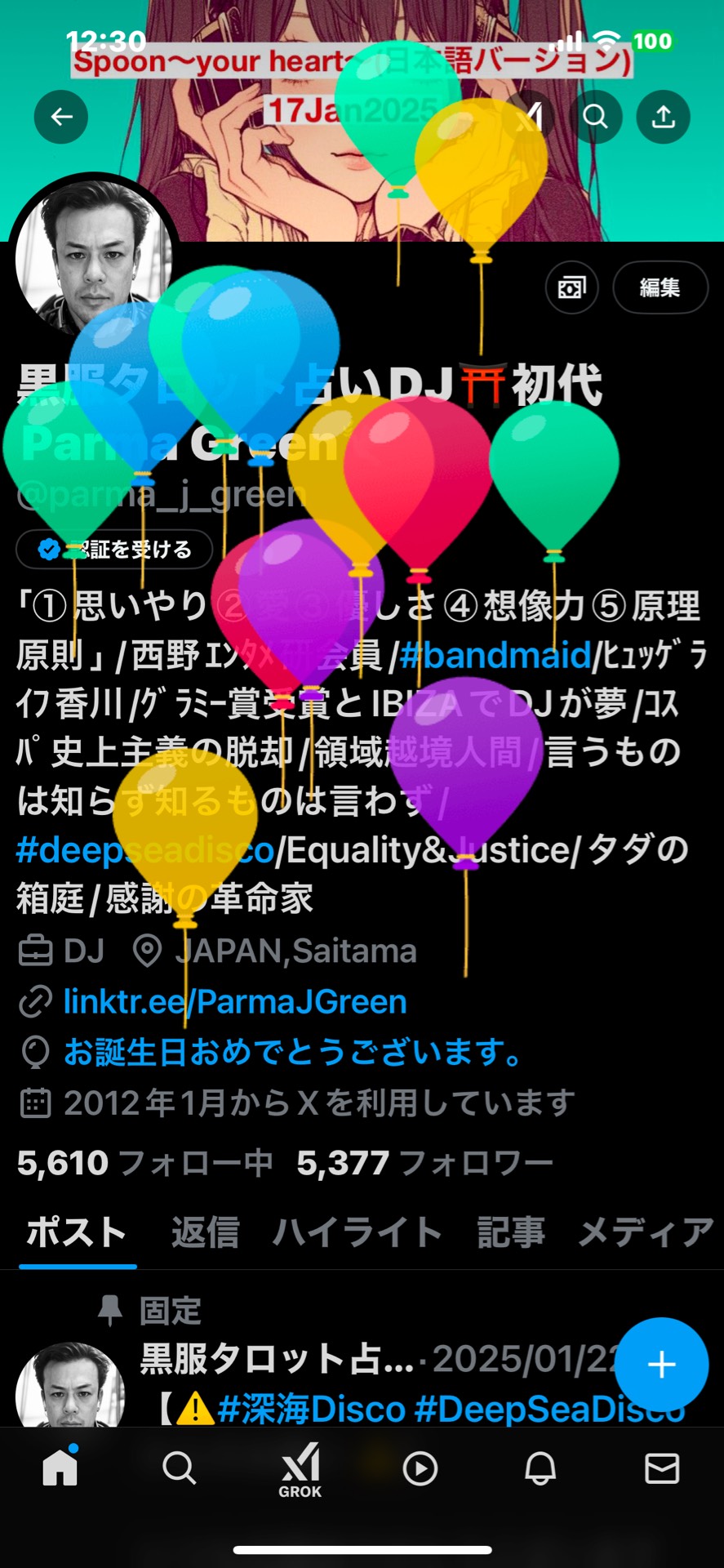
Task: Compose a new post with the plus button
Action: click(x=662, y=1365)
